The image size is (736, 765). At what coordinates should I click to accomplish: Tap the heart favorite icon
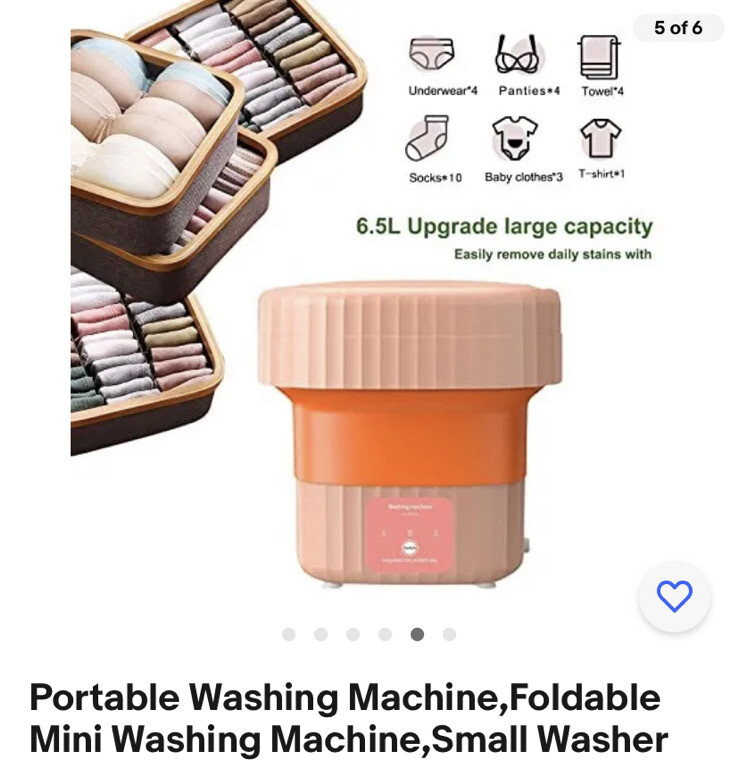coord(675,595)
